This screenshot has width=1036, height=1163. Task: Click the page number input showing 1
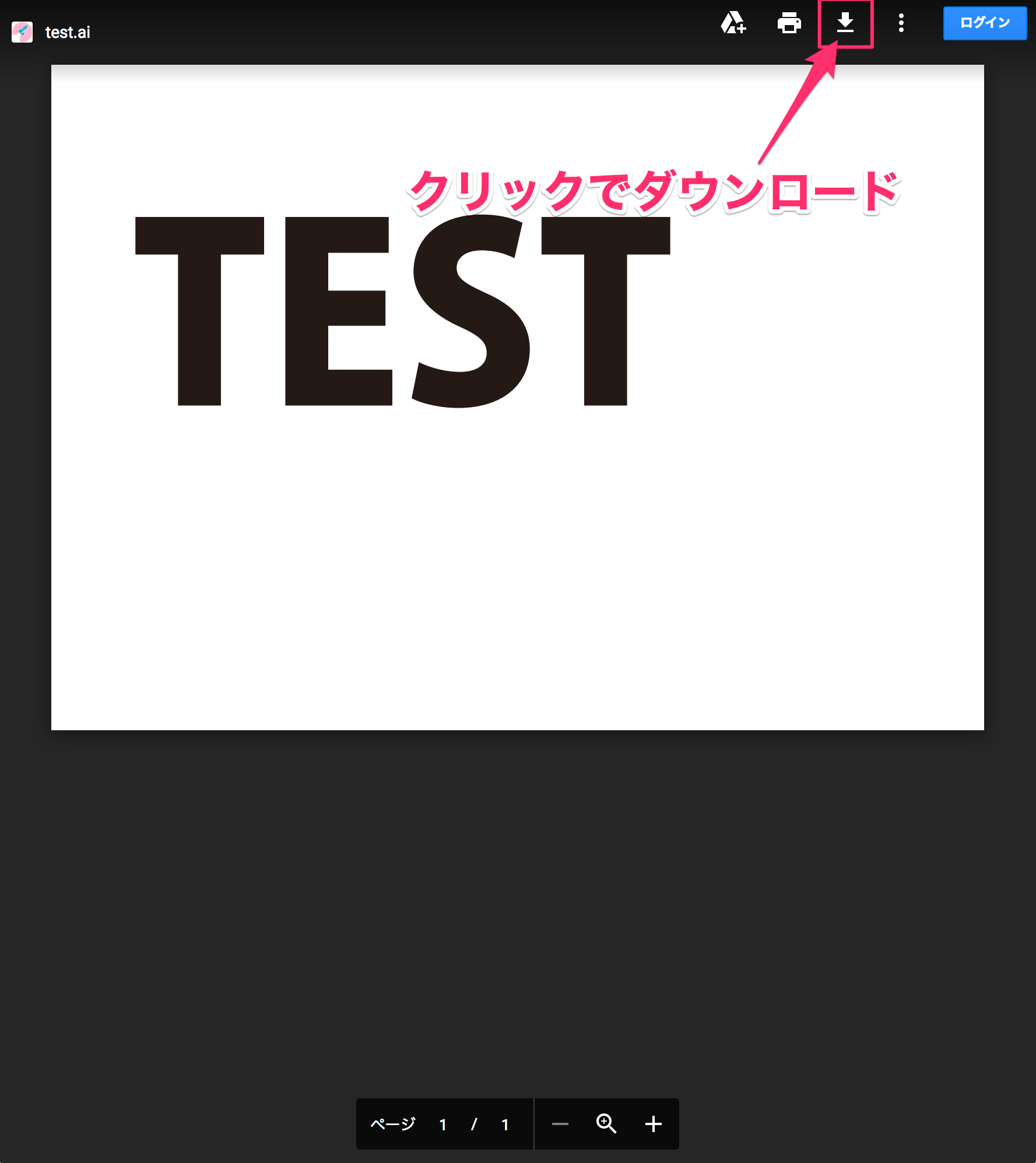[443, 1124]
